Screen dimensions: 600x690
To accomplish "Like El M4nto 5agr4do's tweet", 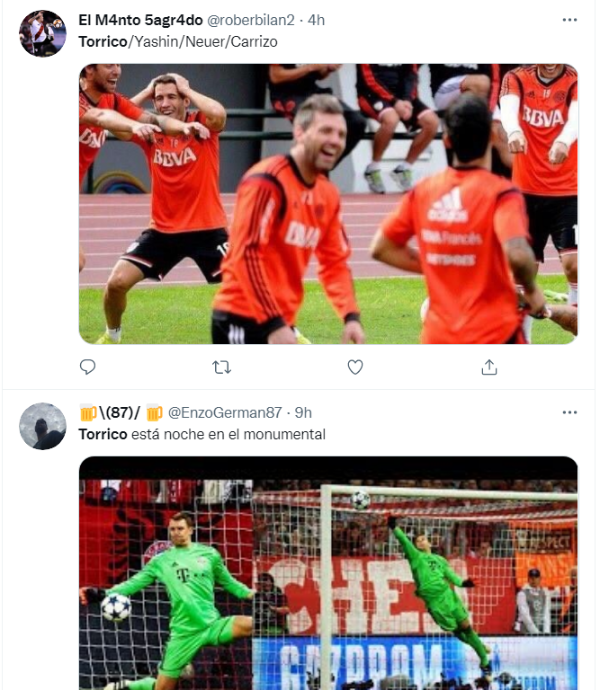I will tap(355, 367).
